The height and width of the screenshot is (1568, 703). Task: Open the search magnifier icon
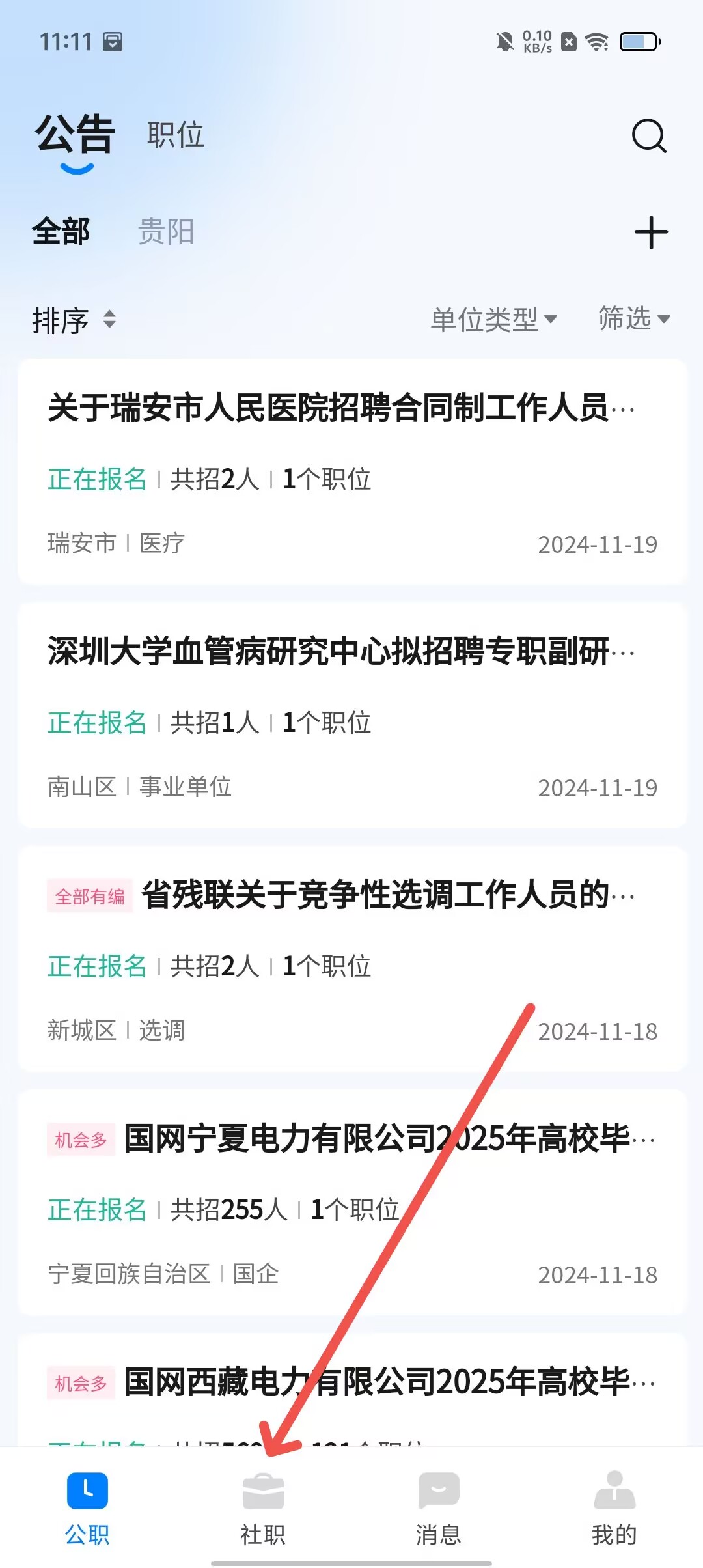tap(649, 135)
